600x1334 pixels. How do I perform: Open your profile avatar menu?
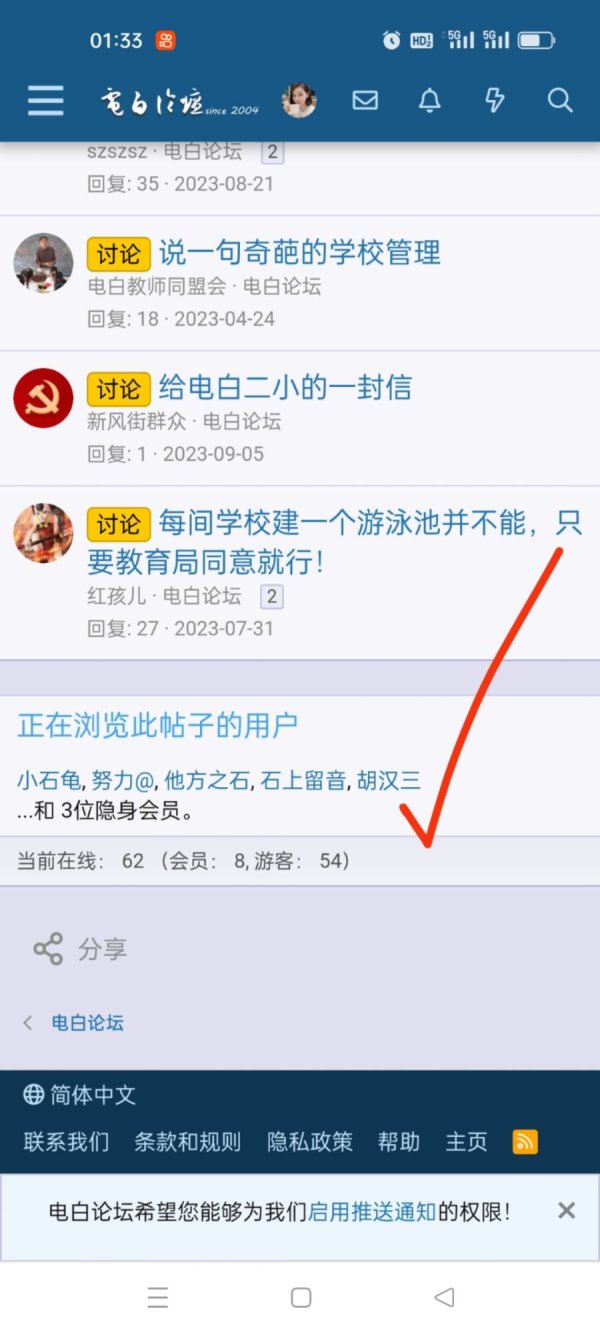click(x=299, y=100)
